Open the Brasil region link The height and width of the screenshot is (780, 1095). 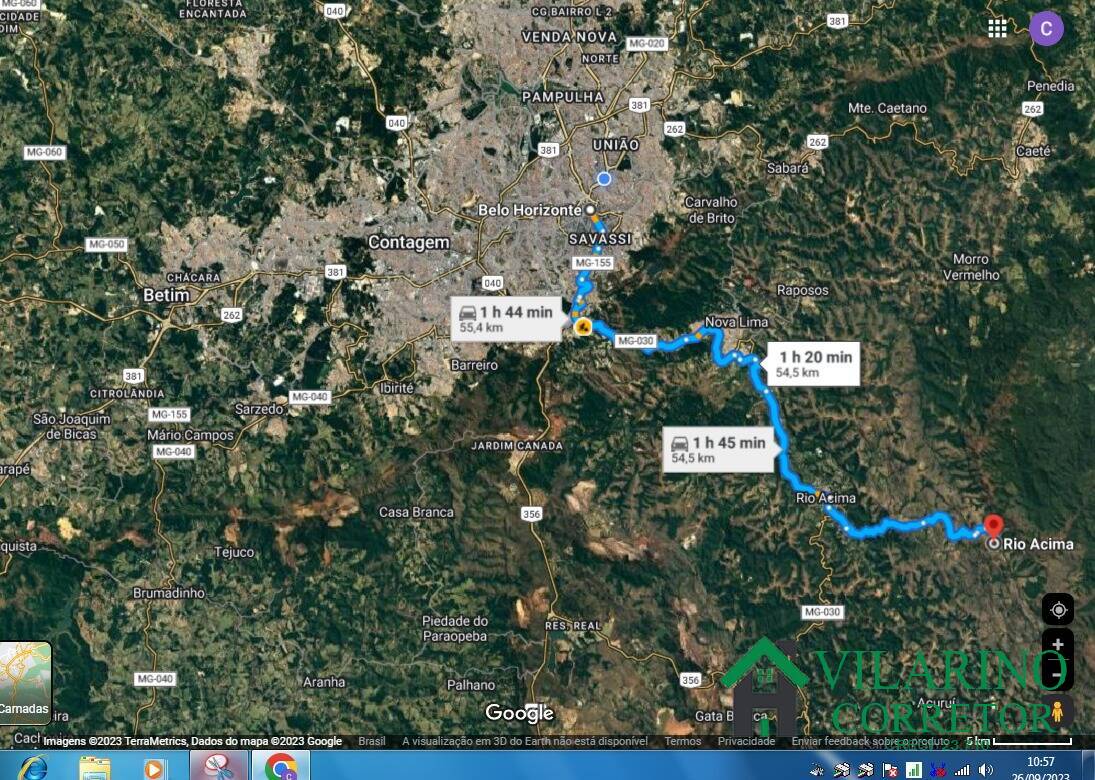pos(372,741)
